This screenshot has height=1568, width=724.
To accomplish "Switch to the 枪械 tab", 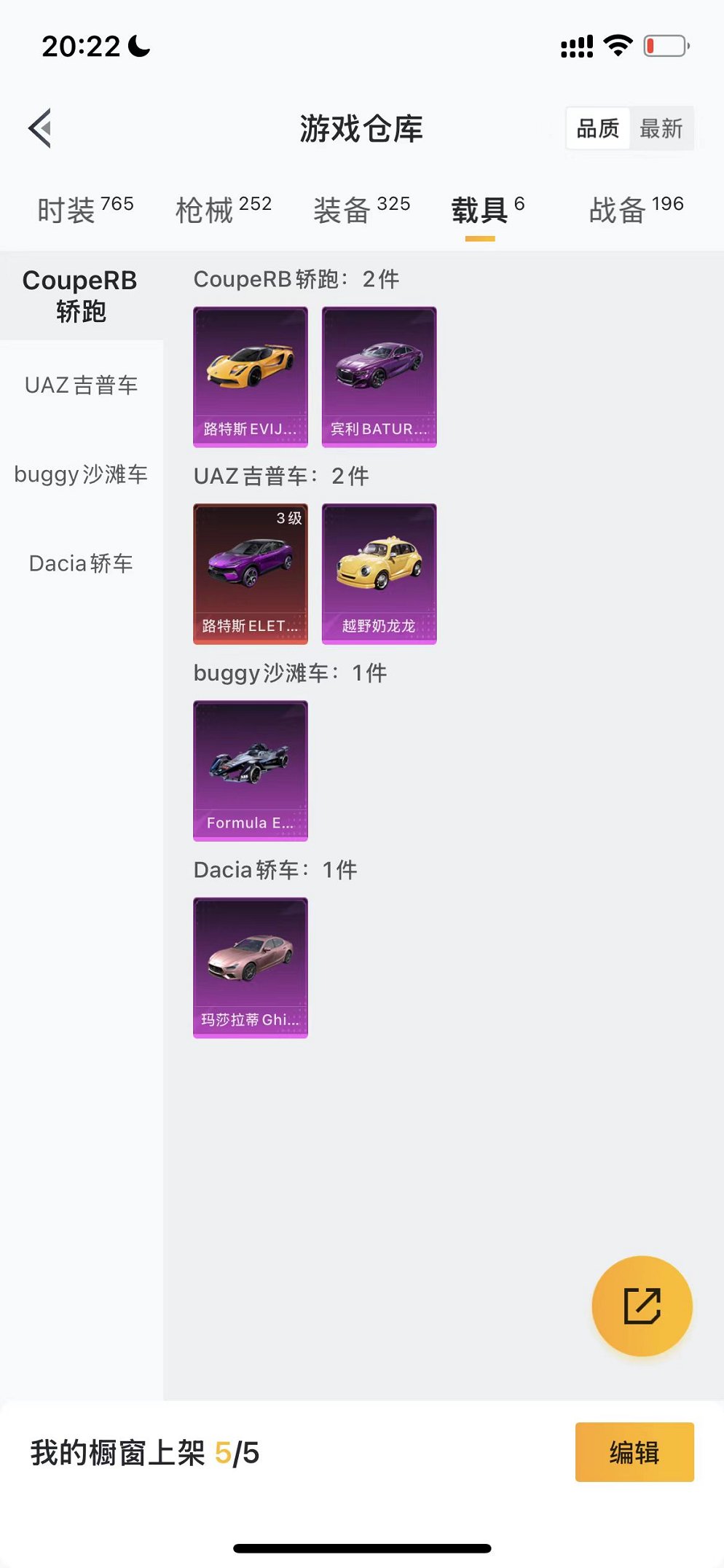I will [223, 210].
